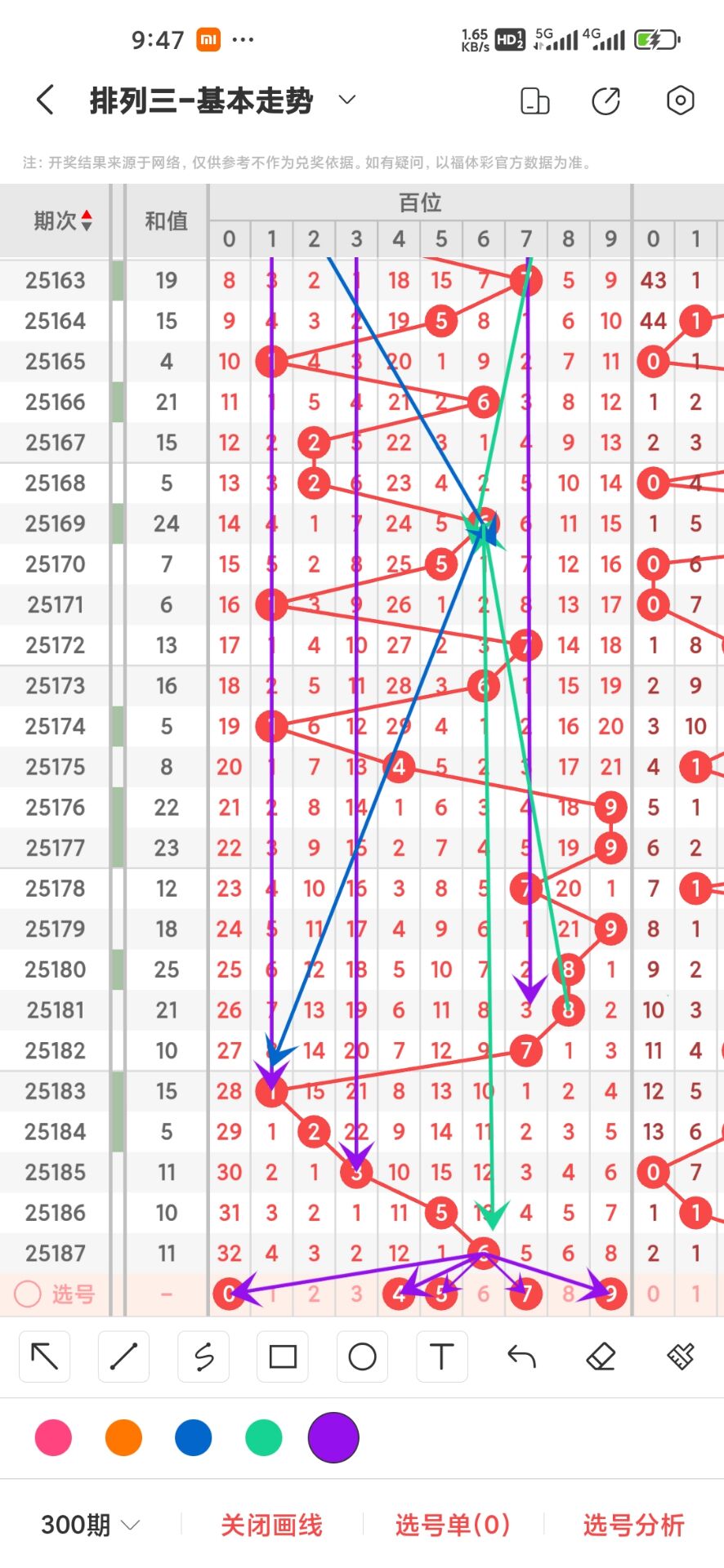The width and height of the screenshot is (724, 1568).
Task: Undo the last drawn line
Action: (x=521, y=1356)
